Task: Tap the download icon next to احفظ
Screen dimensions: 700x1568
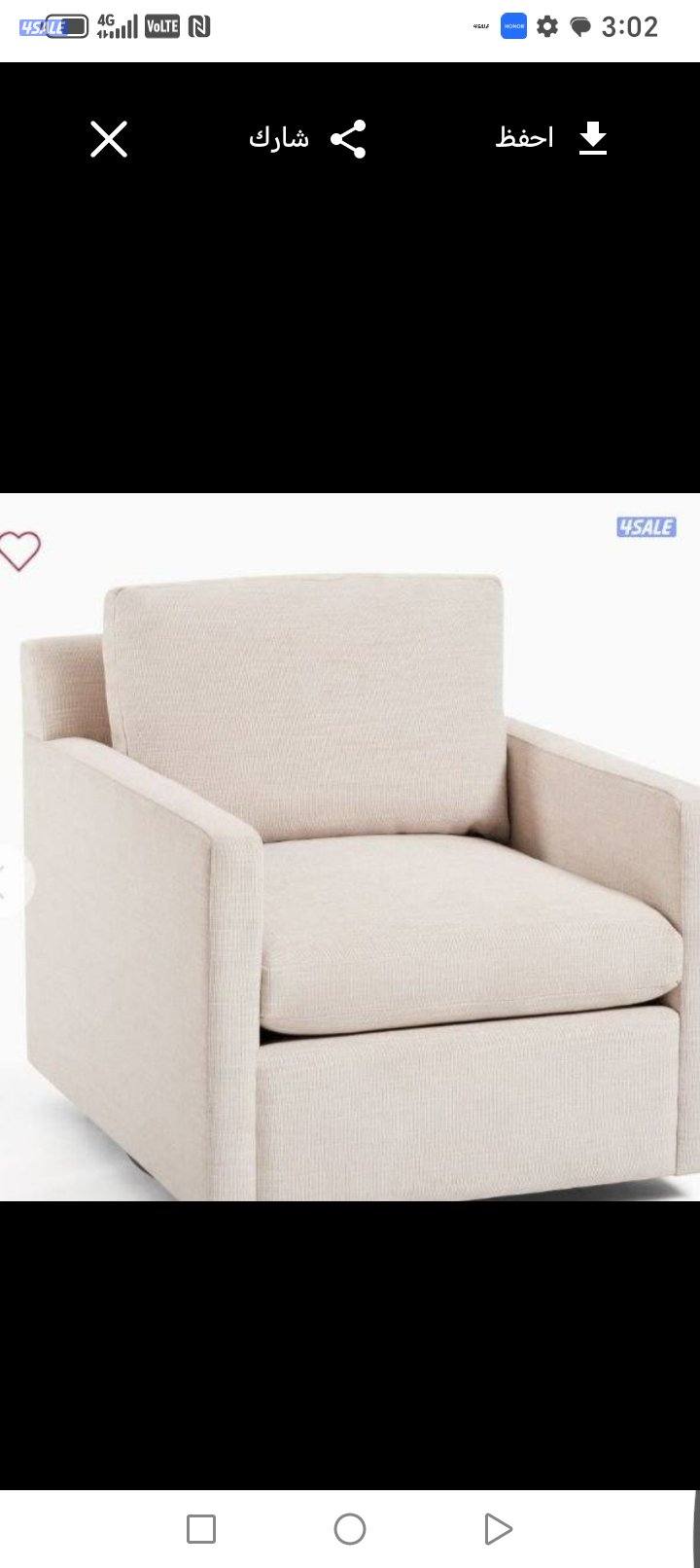Action: pyautogui.click(x=592, y=138)
